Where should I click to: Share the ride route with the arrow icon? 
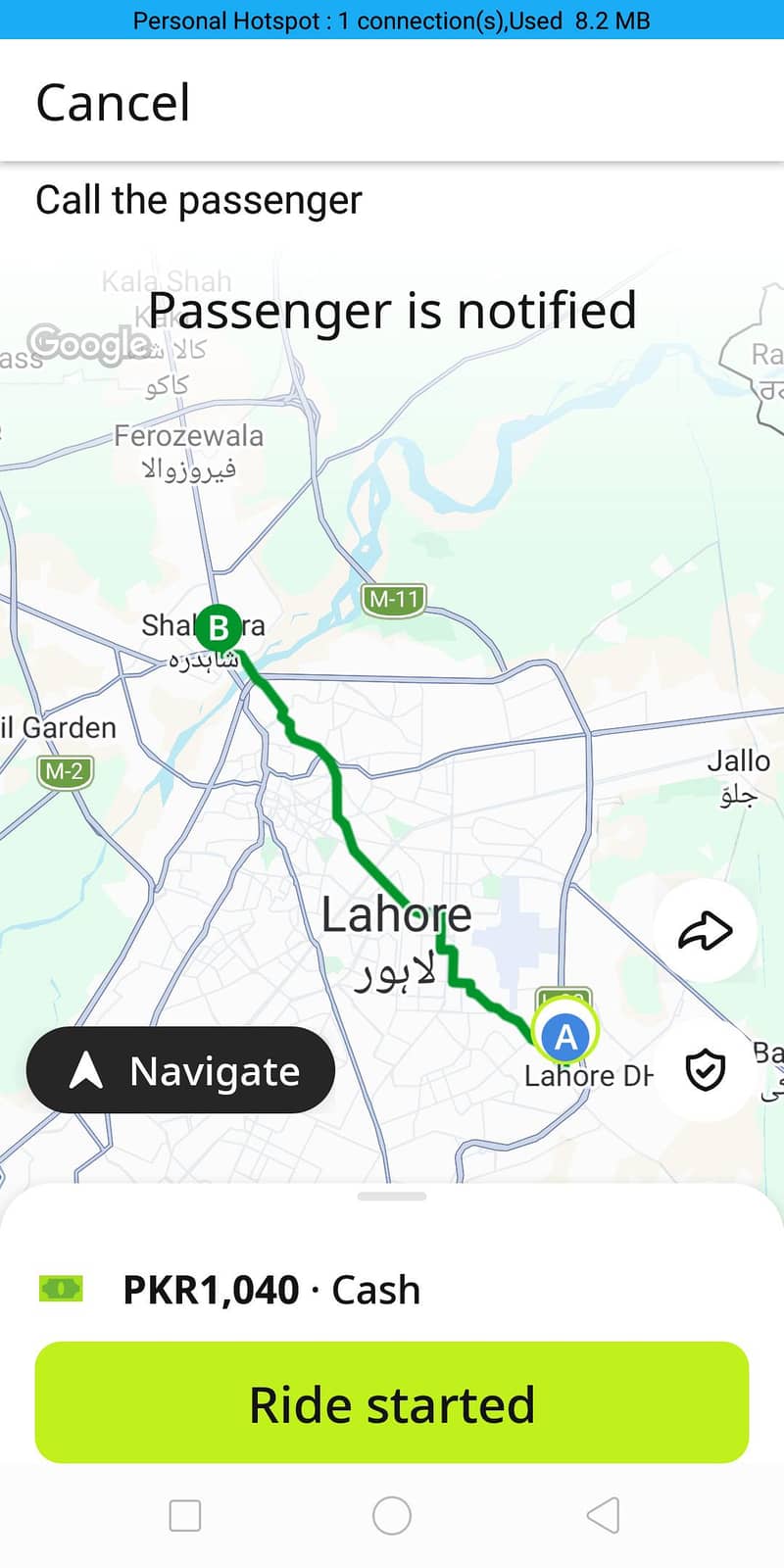(705, 931)
